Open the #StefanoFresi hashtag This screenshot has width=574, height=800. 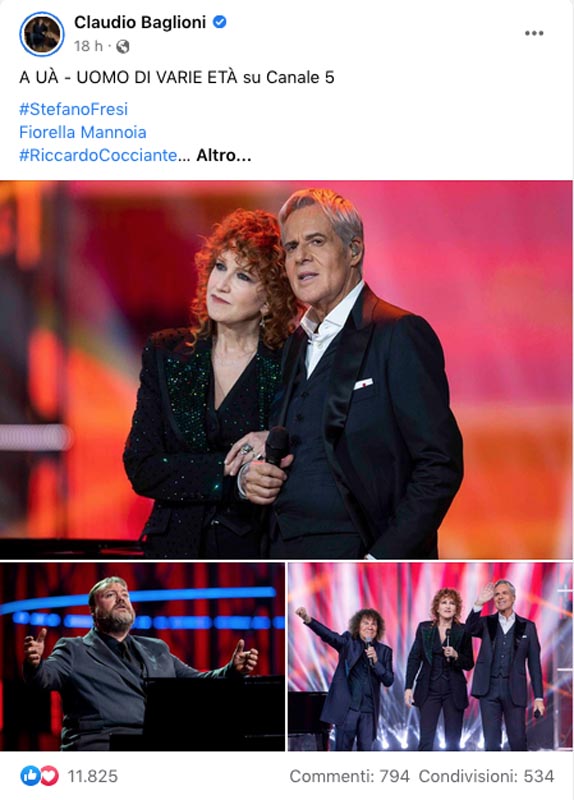point(73,109)
